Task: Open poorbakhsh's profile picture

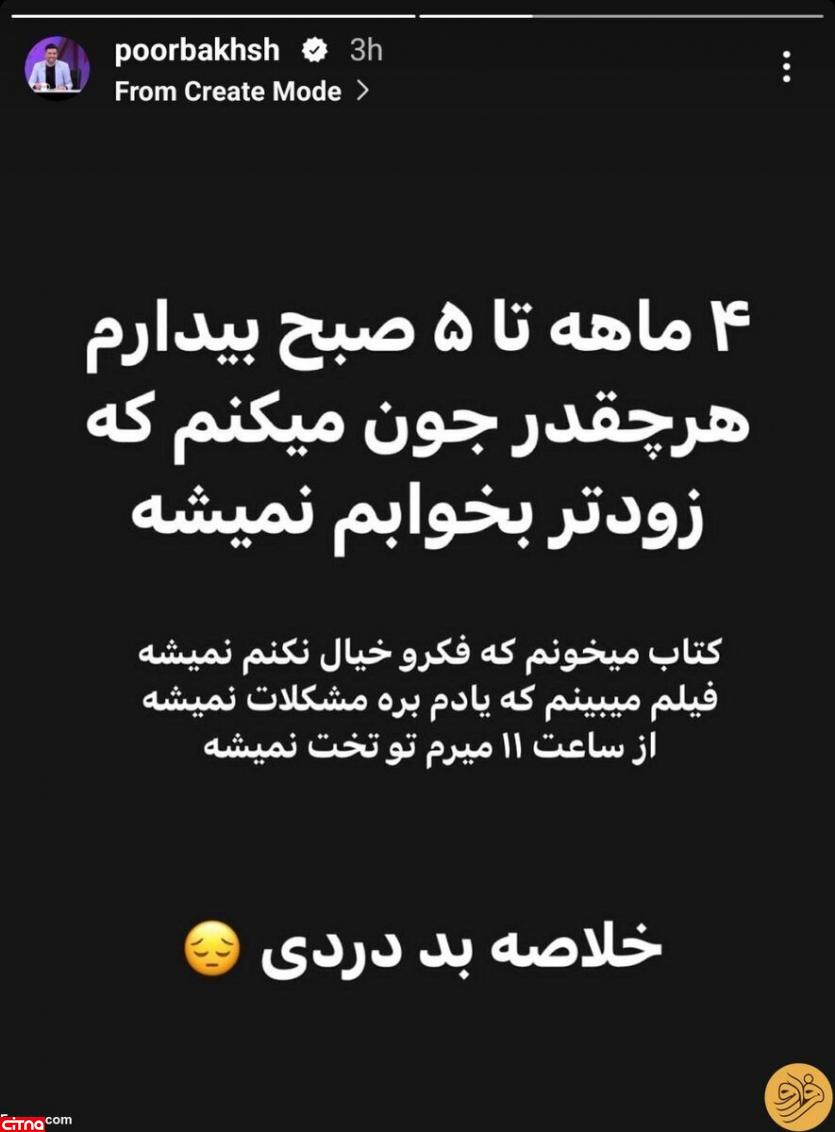Action: 57,68
